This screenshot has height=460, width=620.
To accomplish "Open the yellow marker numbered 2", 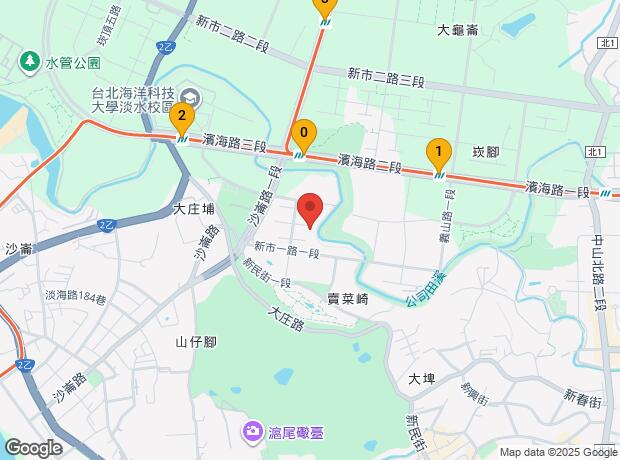I will (x=181, y=117).
